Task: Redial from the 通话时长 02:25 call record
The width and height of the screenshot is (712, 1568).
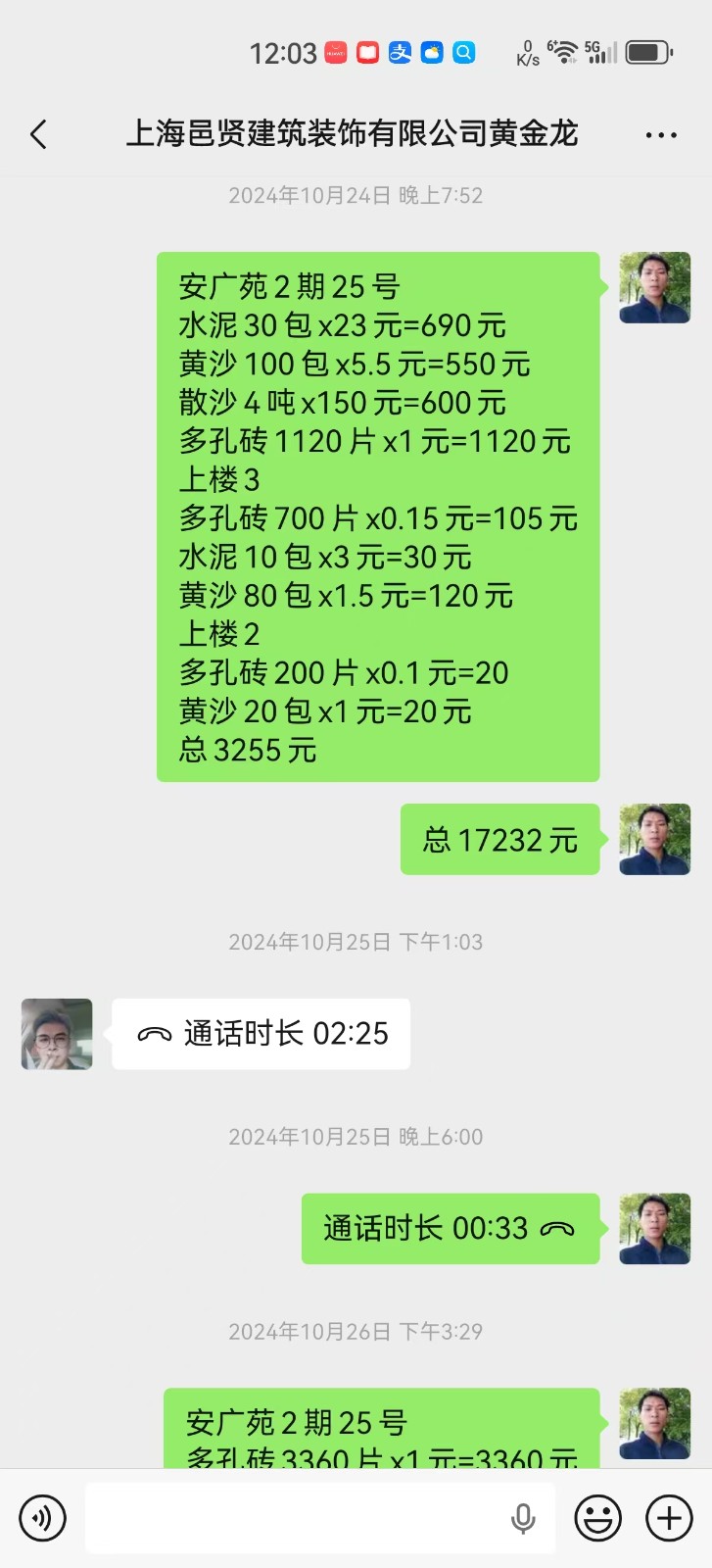Action: coord(261,1034)
